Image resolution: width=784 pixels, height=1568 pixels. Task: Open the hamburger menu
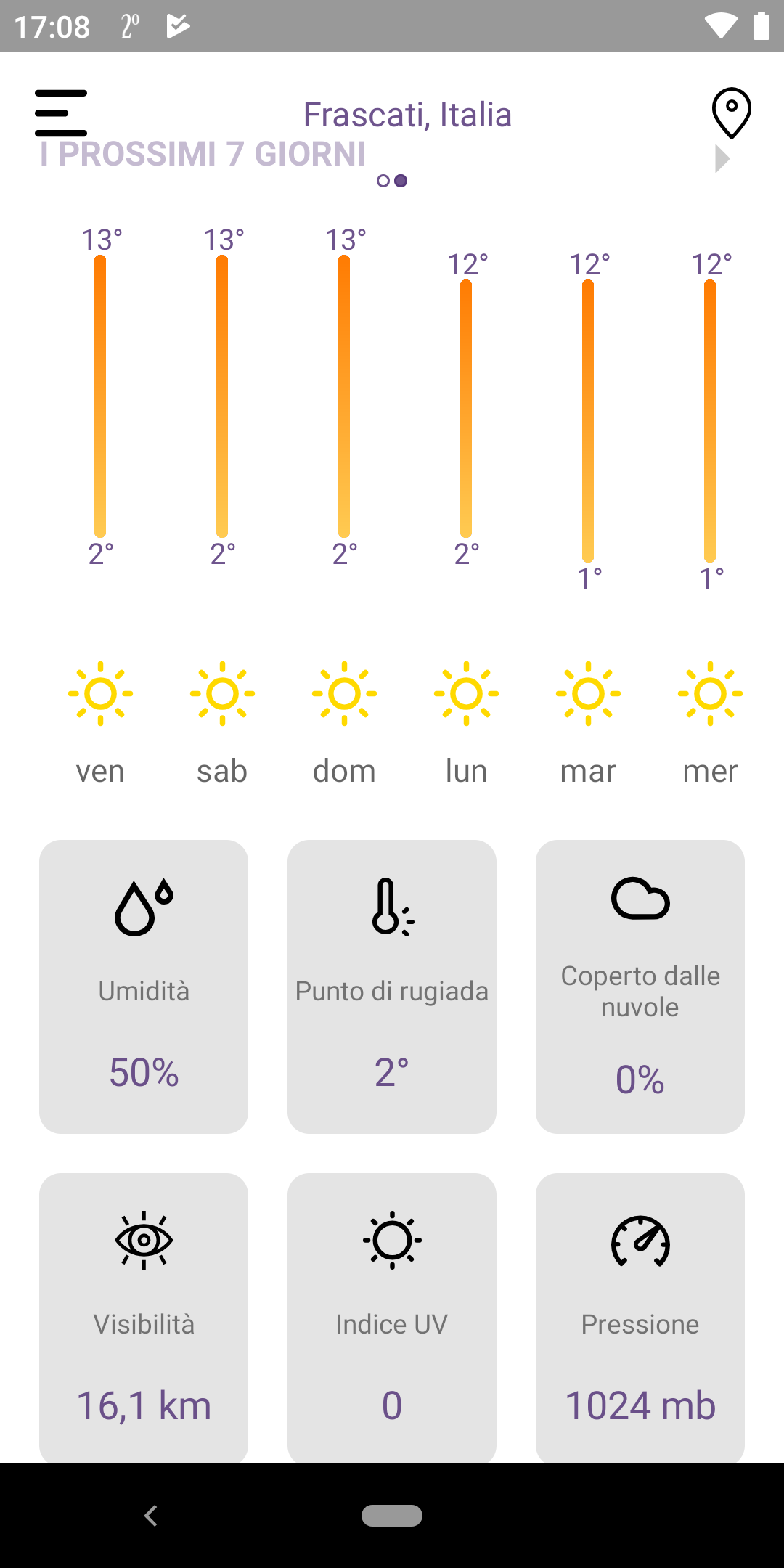point(61,113)
